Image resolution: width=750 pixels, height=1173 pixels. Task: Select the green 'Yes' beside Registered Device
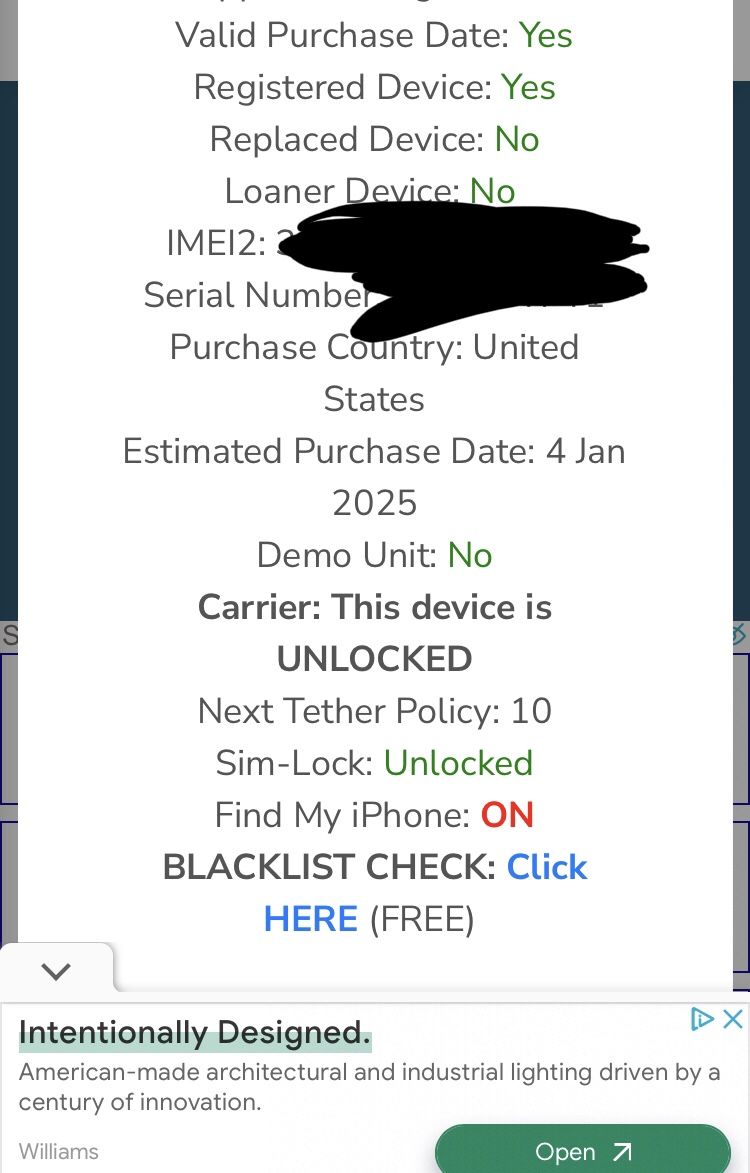tap(528, 87)
